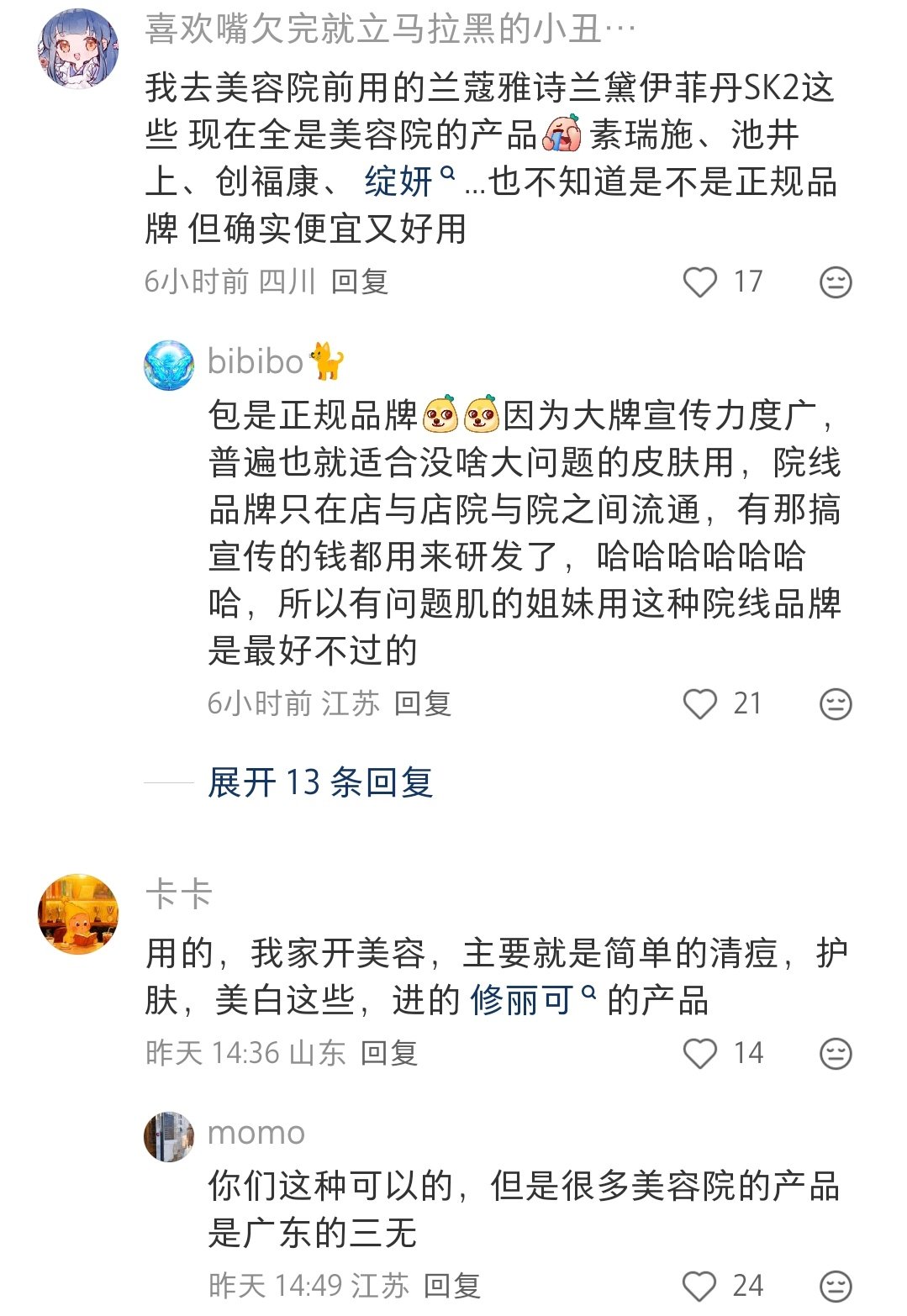Reply to the 四川 comment posted 6小时前

point(359,282)
